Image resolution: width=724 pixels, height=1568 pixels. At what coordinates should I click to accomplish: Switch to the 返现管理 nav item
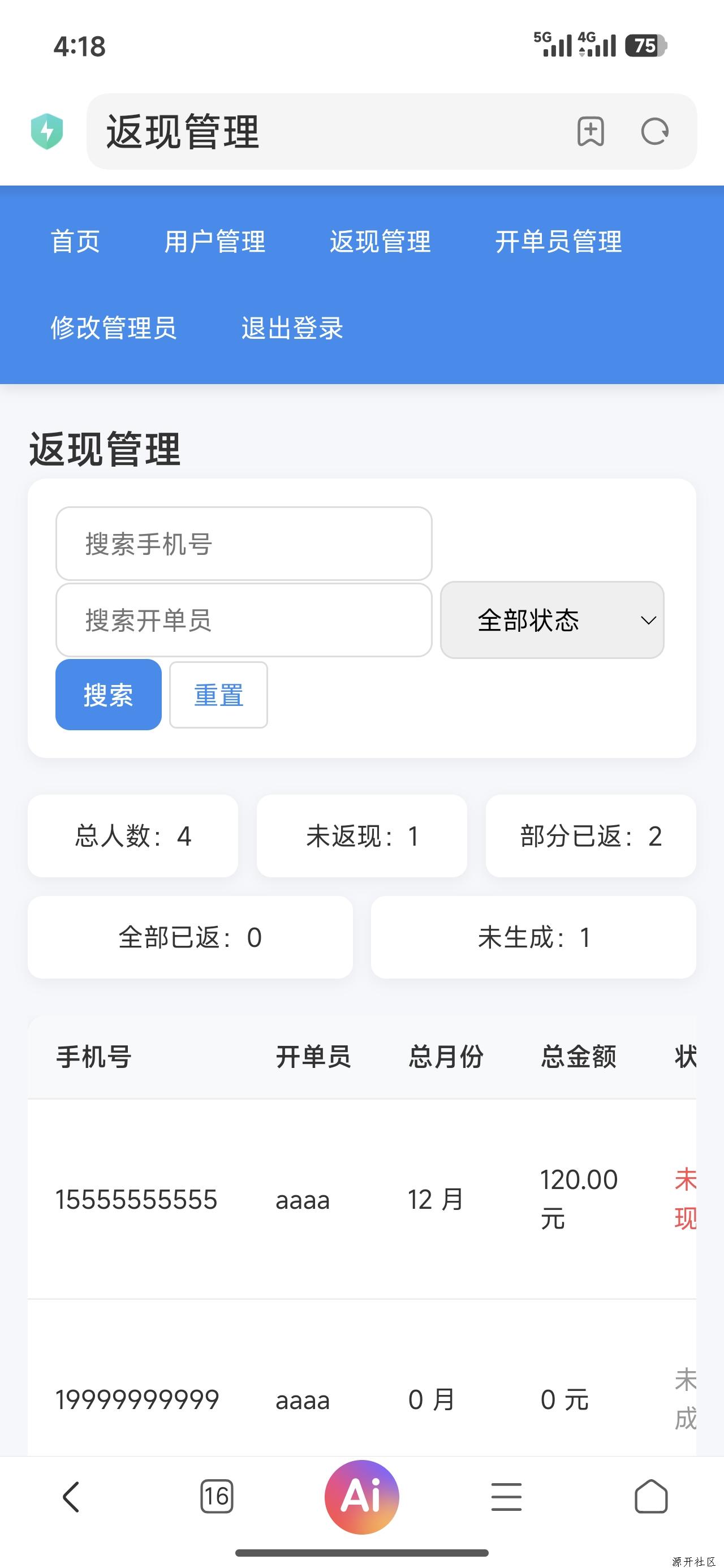point(381,242)
